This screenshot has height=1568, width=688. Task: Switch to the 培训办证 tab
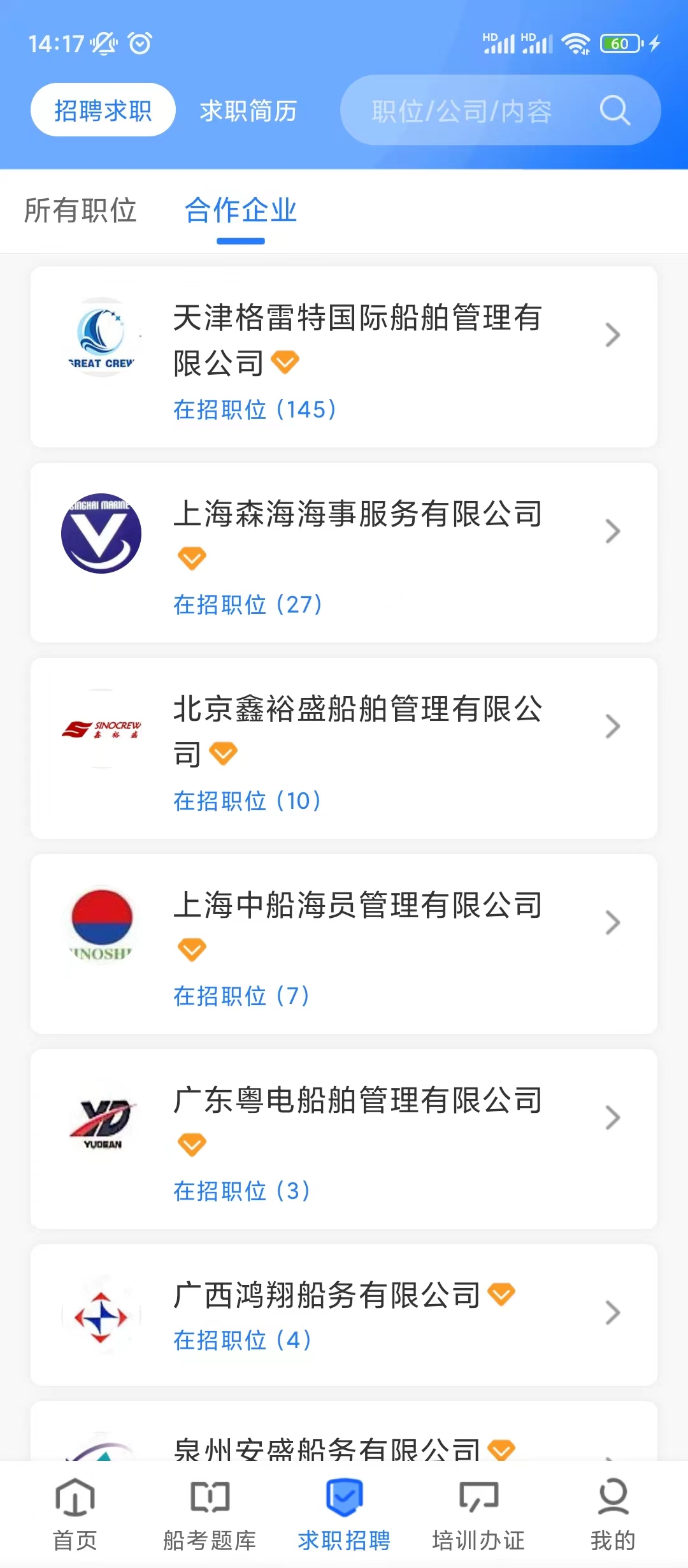(478, 1514)
